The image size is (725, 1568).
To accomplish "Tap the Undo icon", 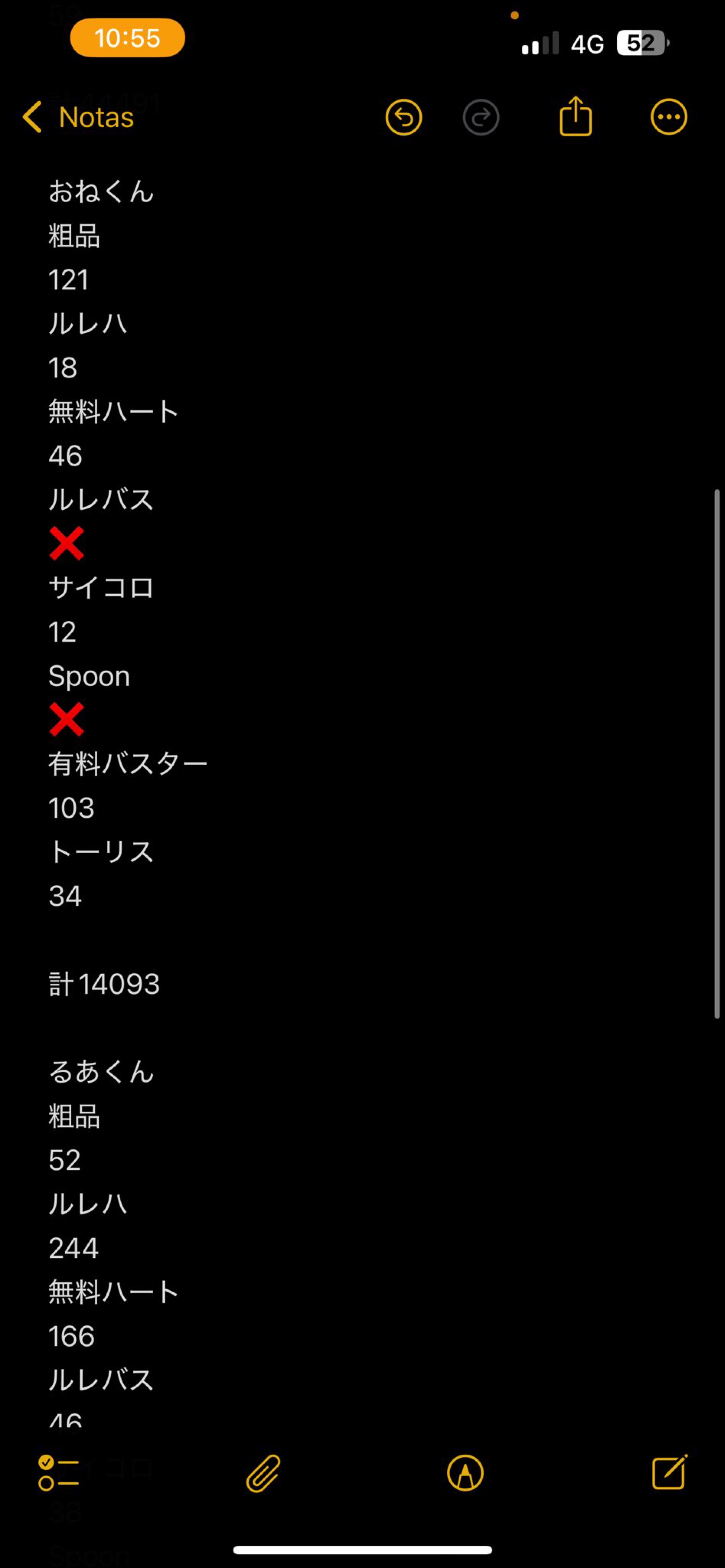I will (x=403, y=117).
